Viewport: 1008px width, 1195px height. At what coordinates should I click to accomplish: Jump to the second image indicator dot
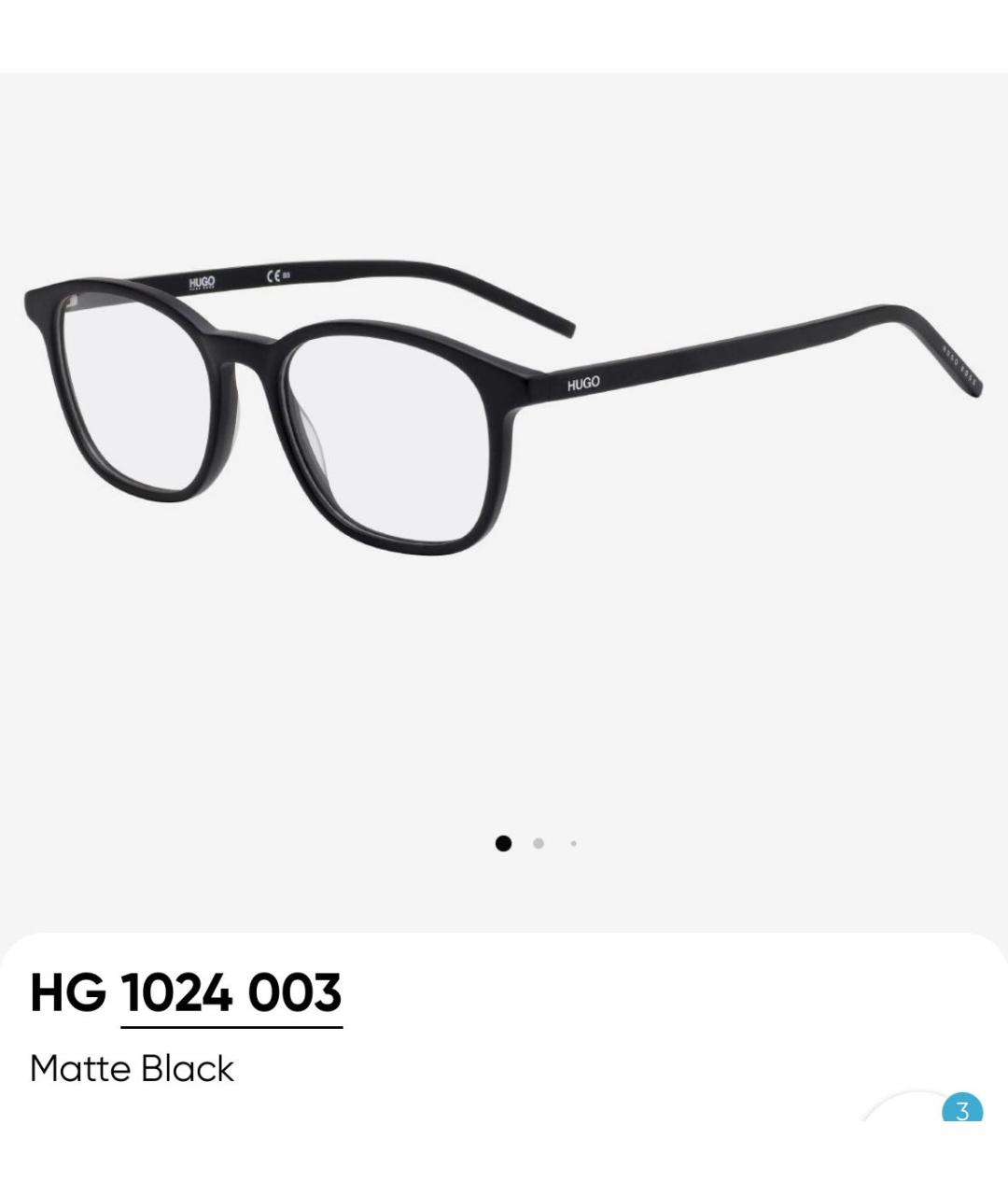(x=539, y=843)
